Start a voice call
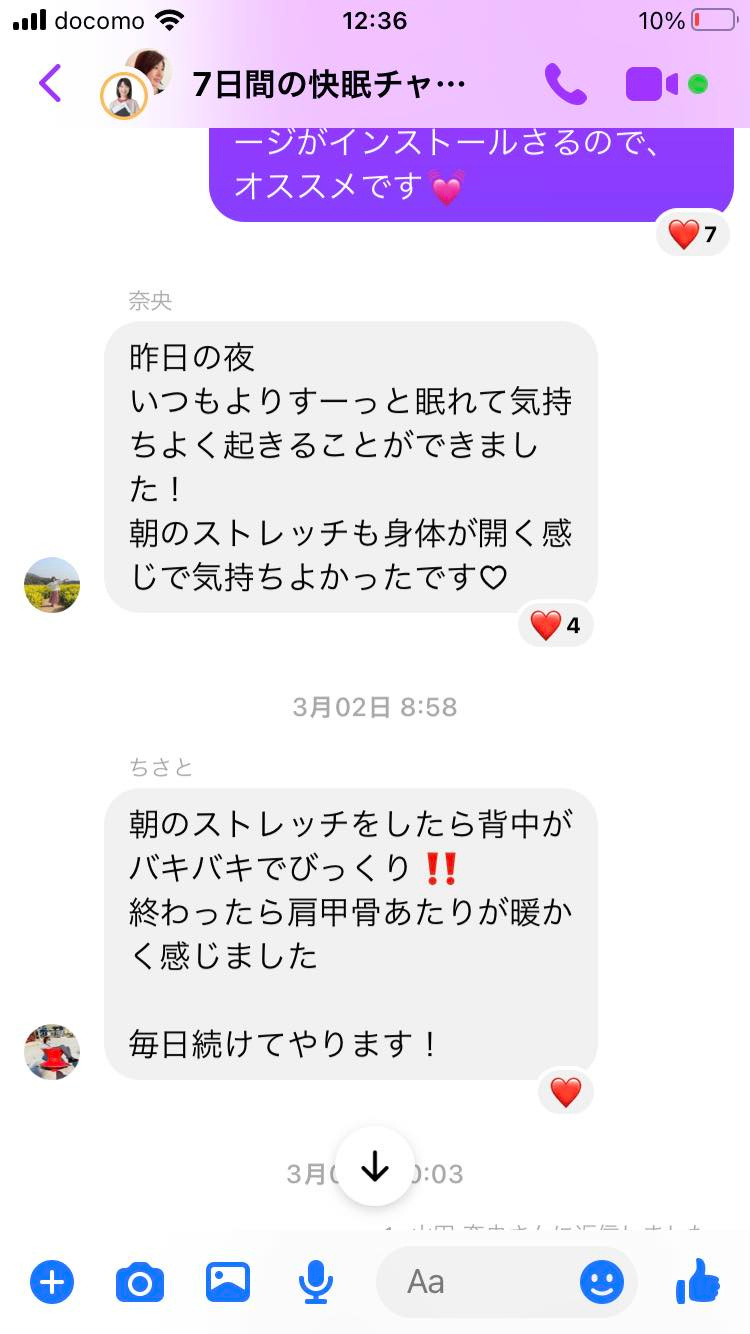The image size is (750, 1334). (566, 84)
